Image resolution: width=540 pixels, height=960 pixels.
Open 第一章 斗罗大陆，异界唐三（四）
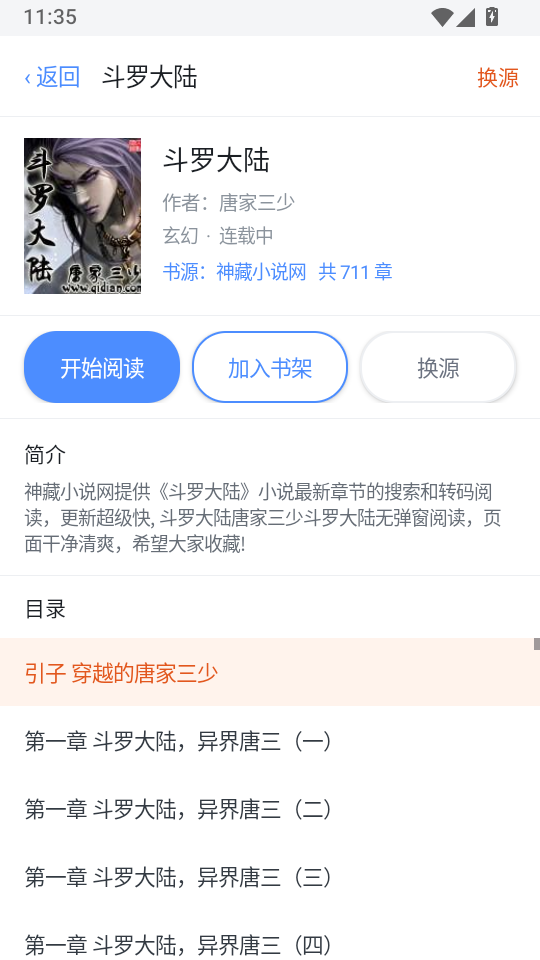point(270,940)
